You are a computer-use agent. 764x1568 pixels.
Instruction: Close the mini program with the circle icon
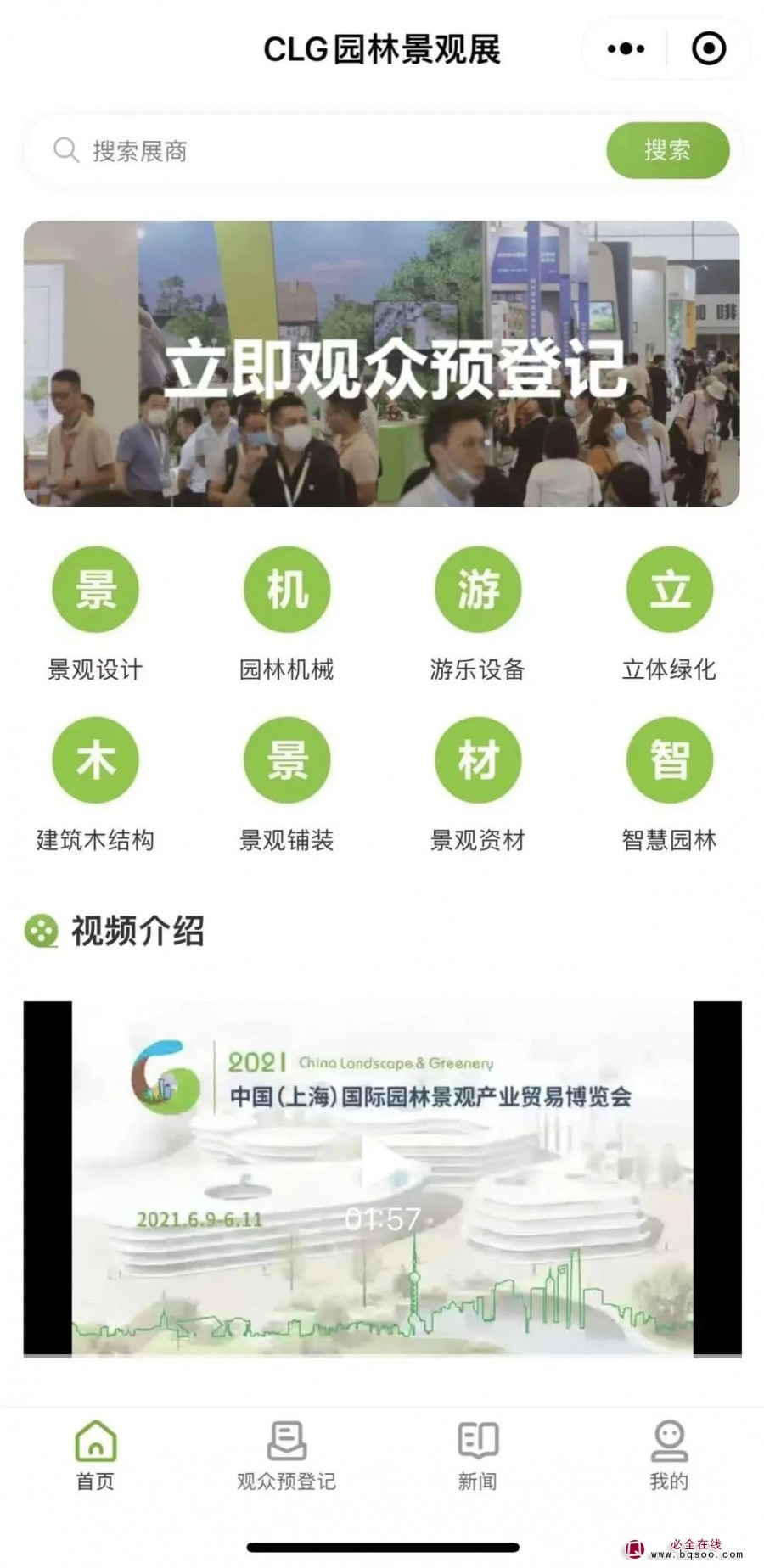pyautogui.click(x=708, y=49)
